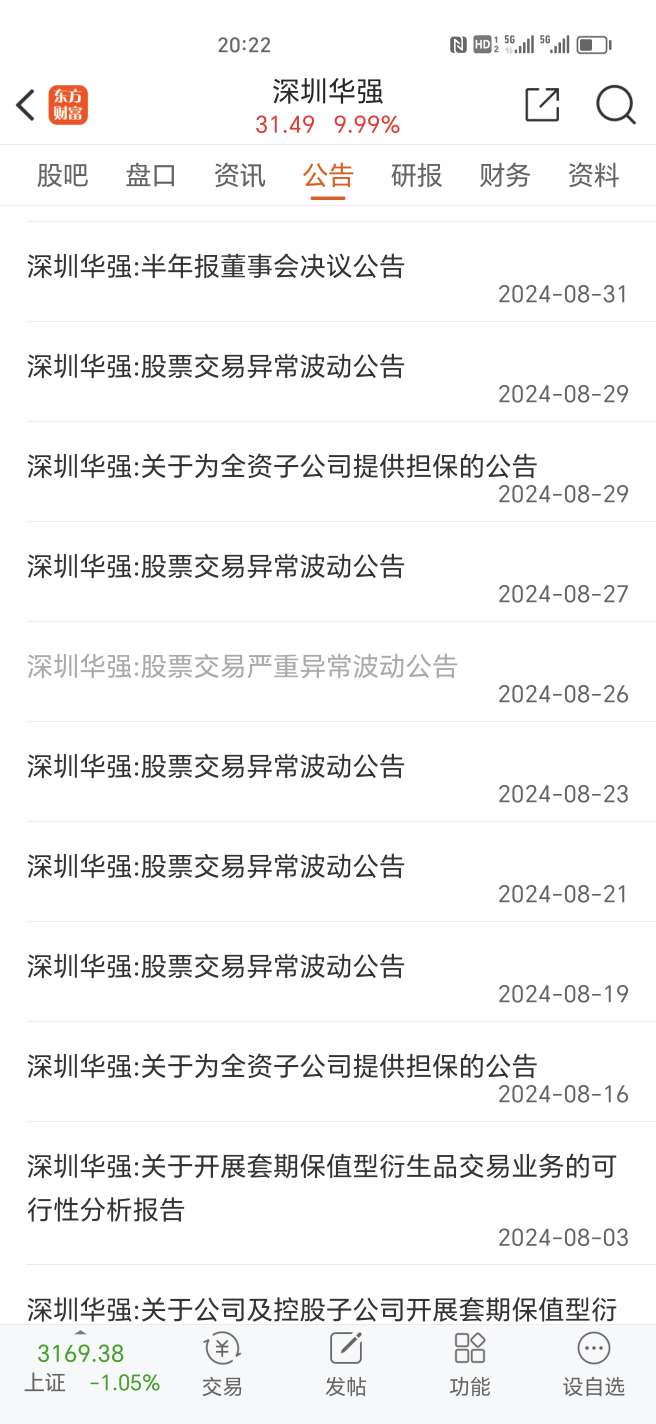Viewport: 656px width, 1424px height.
Task: Open 交易 in the bottom bar
Action: (x=222, y=1365)
